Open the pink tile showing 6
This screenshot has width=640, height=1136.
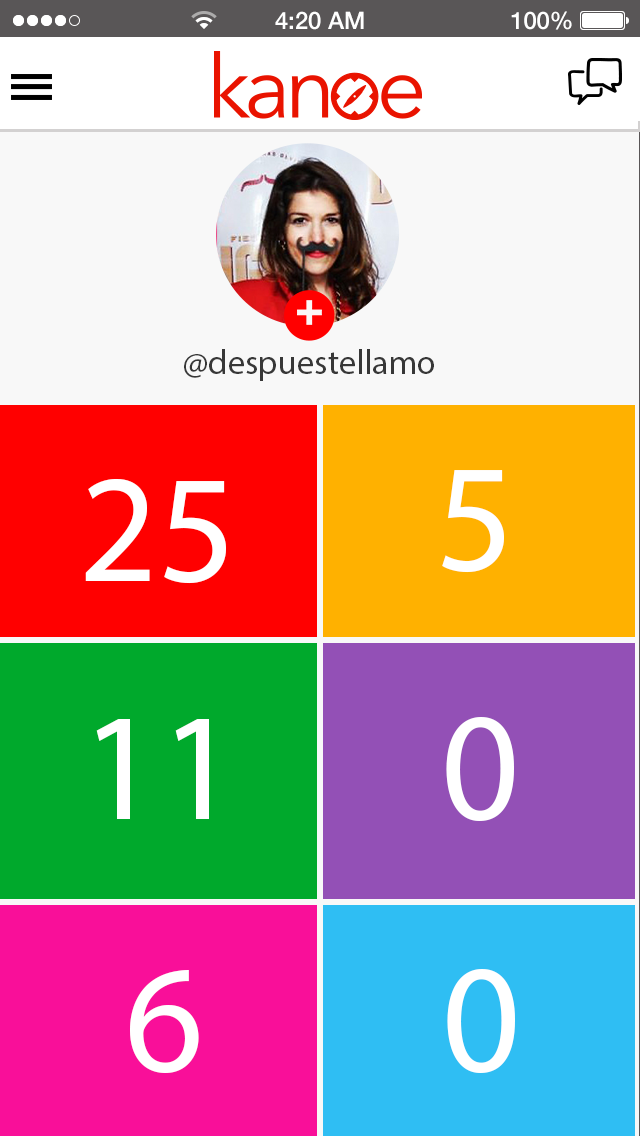[x=158, y=1020]
